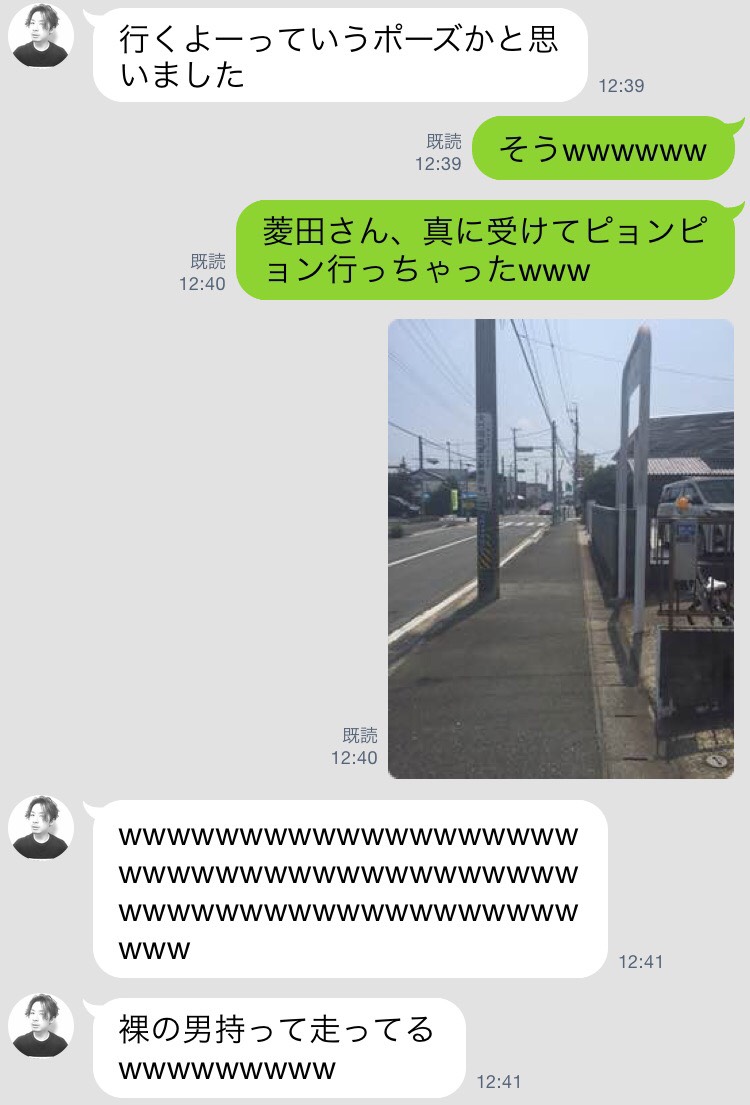The height and width of the screenshot is (1105, 750).
Task: Open the street photo sent at 12:40
Action: point(560,548)
